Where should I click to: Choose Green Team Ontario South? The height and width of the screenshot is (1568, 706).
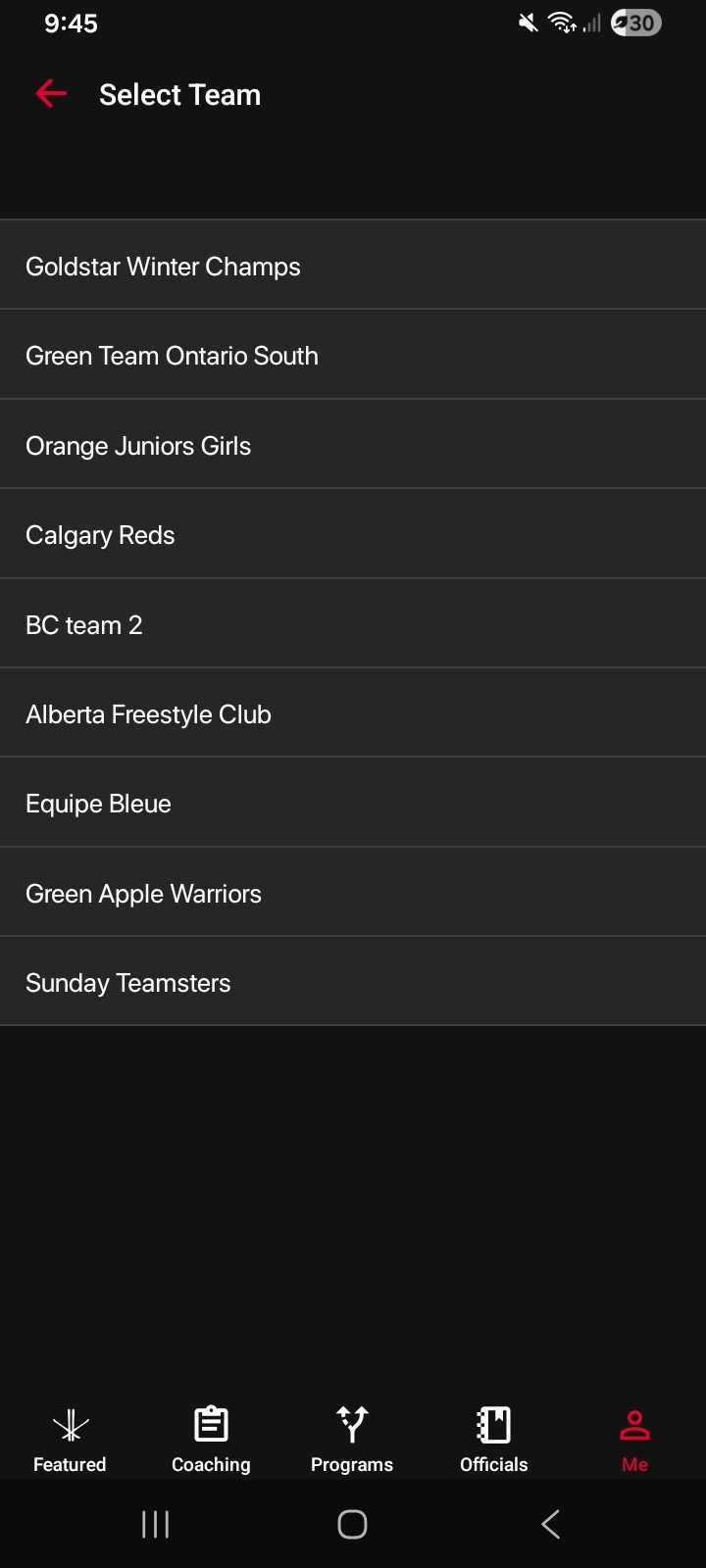(x=353, y=356)
